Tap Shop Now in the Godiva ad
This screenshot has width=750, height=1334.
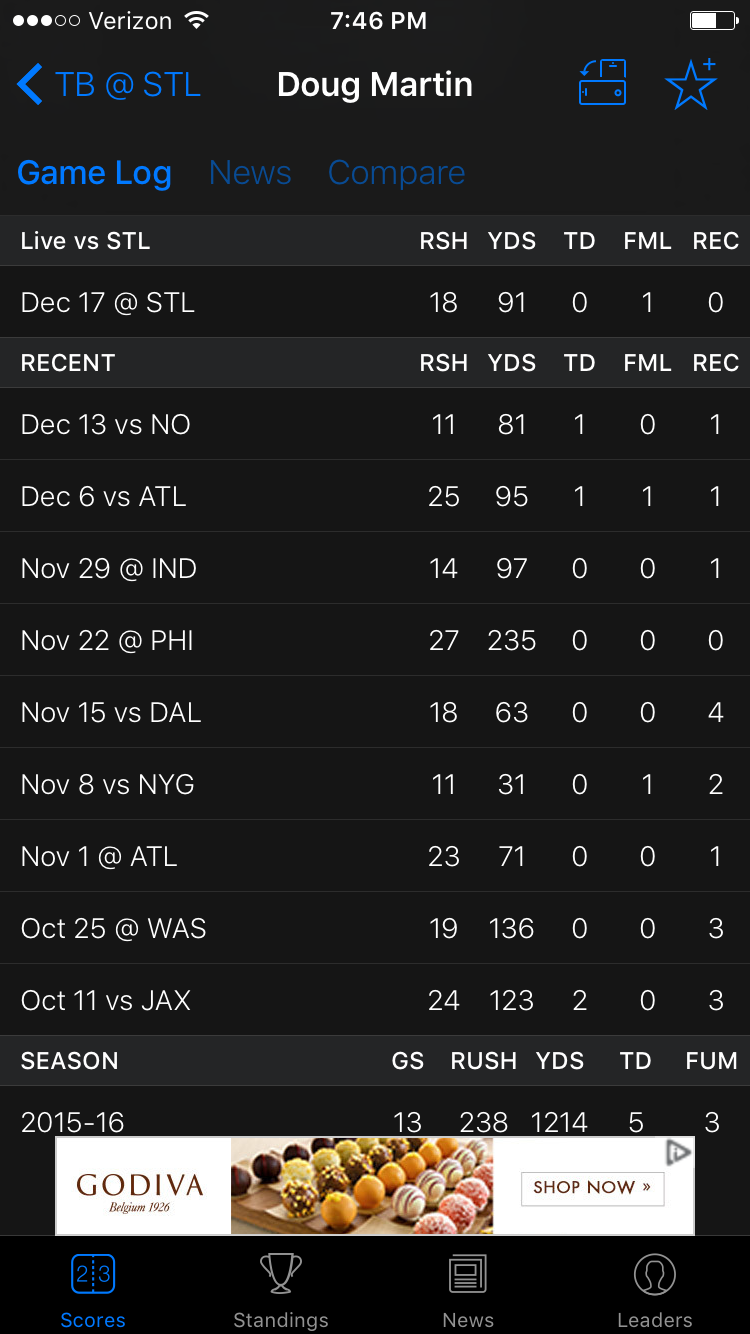[592, 1188]
